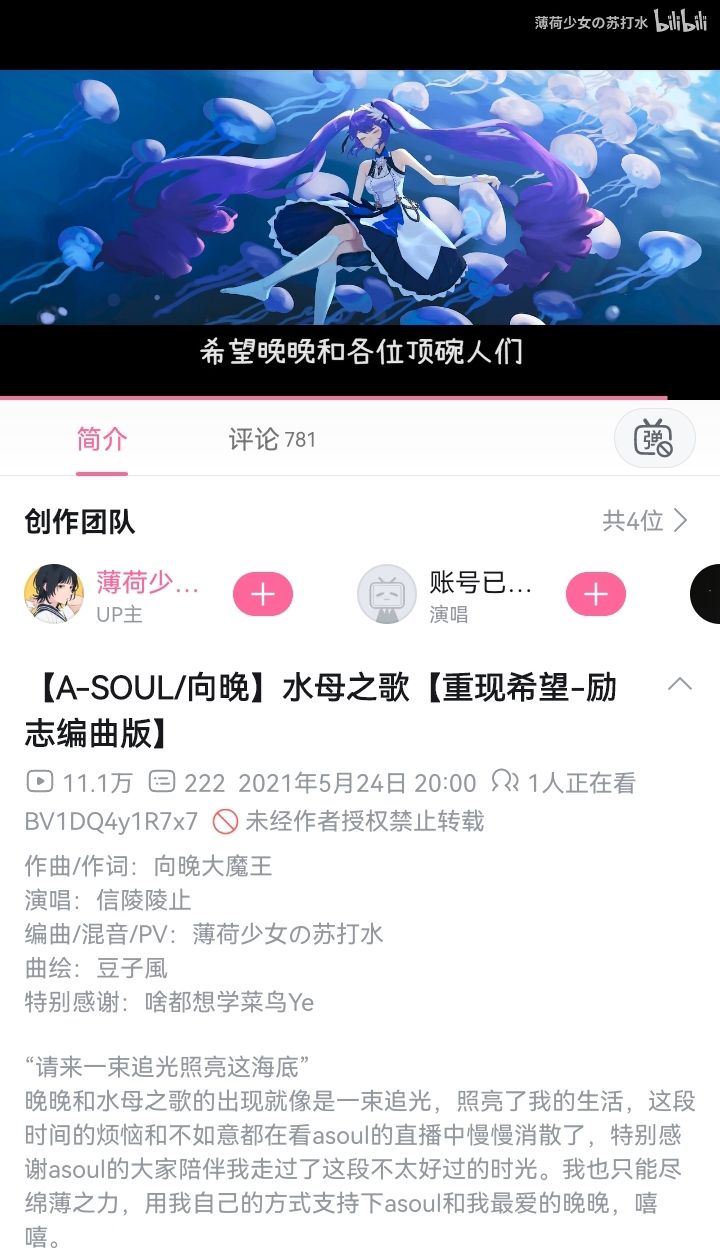Toggle the 弹幕 danmaku button

tap(654, 438)
